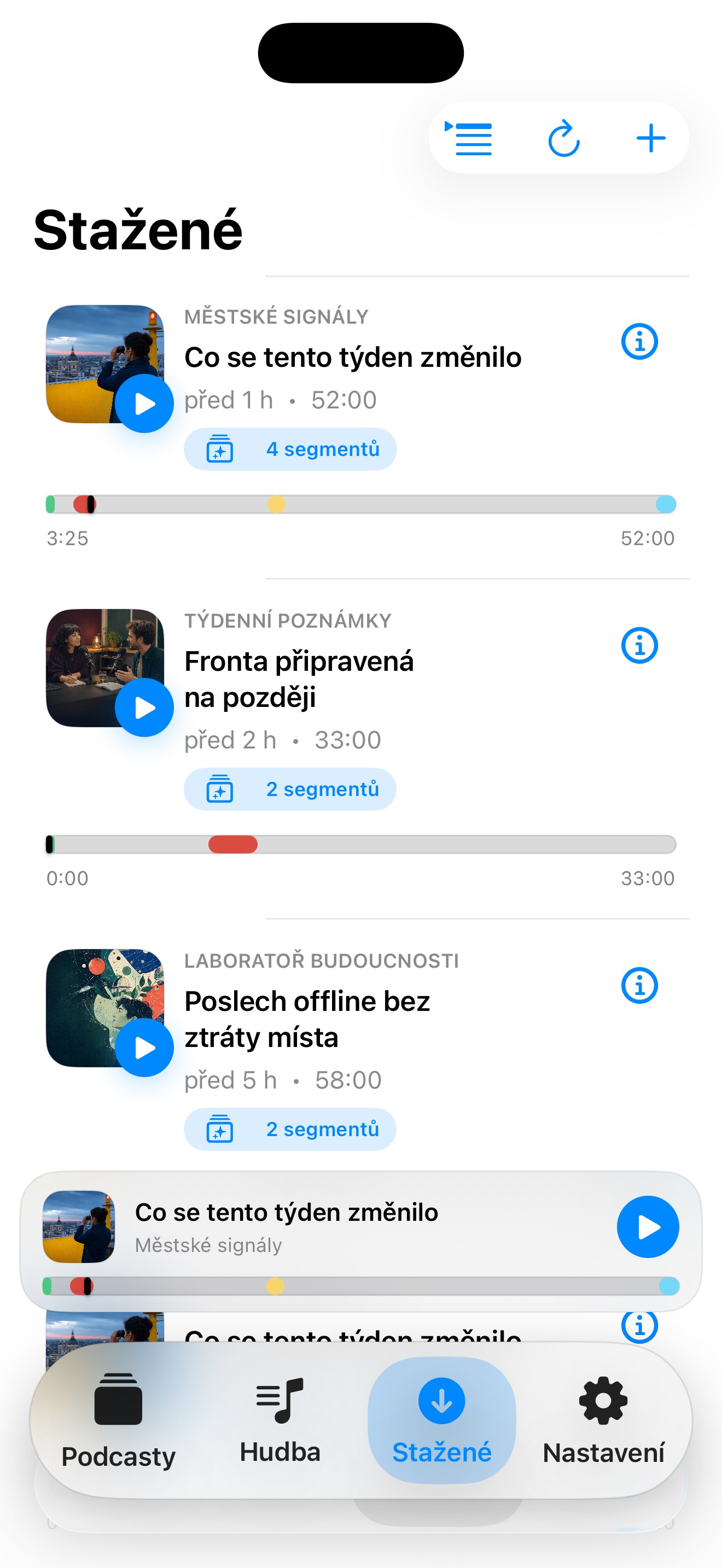The width and height of the screenshot is (722, 1568).
Task: Tap red segment on the 33:00 progress bar
Action: point(232,845)
